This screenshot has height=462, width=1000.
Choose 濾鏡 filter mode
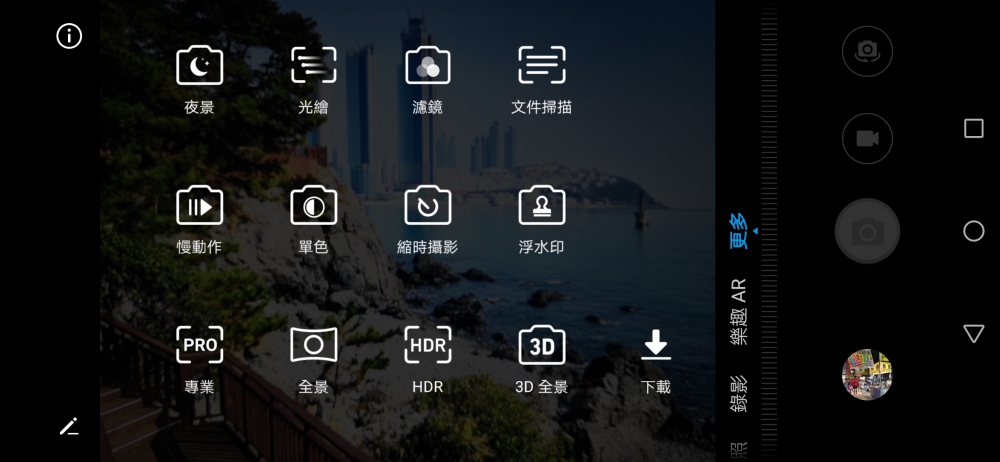(427, 77)
